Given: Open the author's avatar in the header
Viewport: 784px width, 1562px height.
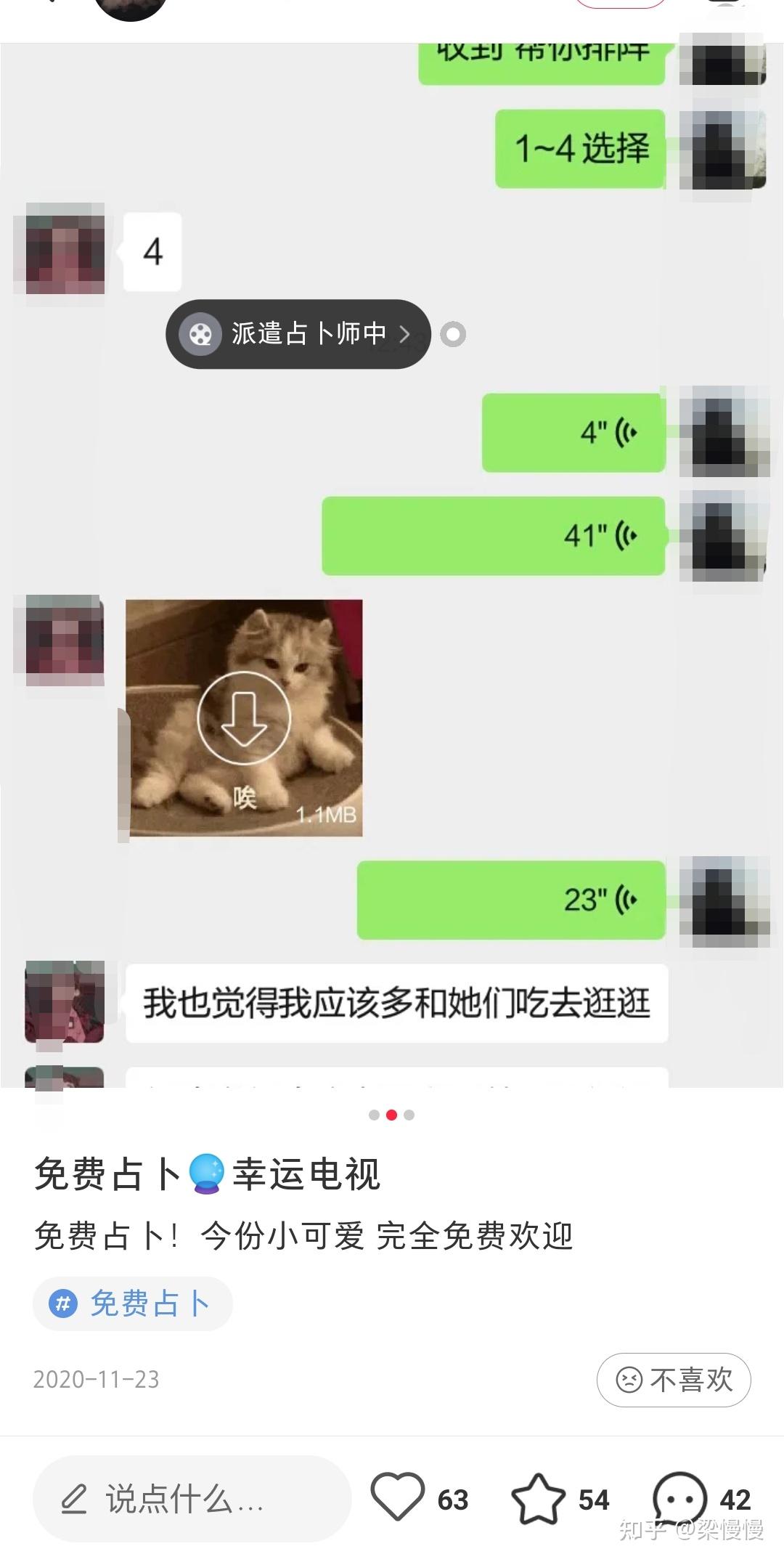Looking at the screenshot, I should pos(131,7).
